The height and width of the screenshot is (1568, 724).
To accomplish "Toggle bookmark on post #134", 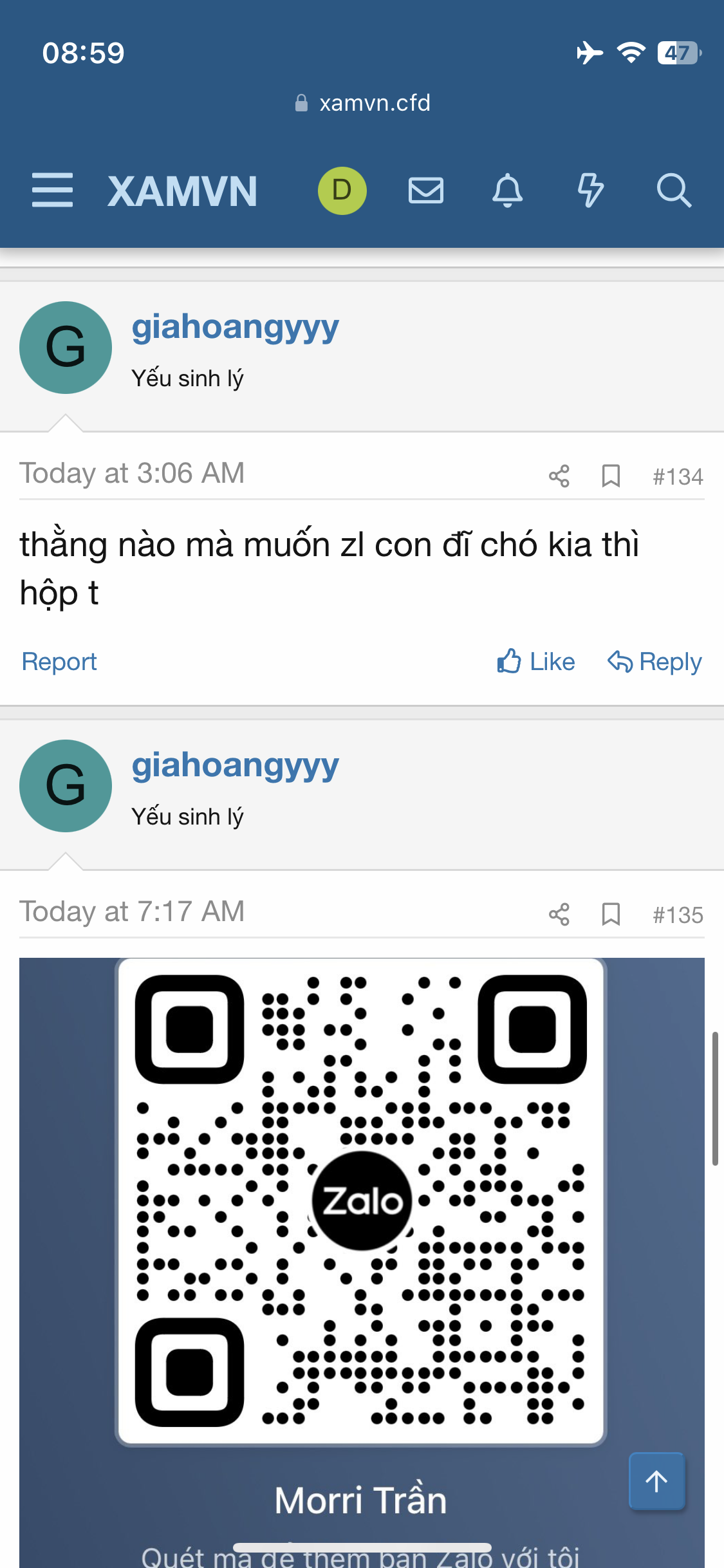I will [x=609, y=476].
